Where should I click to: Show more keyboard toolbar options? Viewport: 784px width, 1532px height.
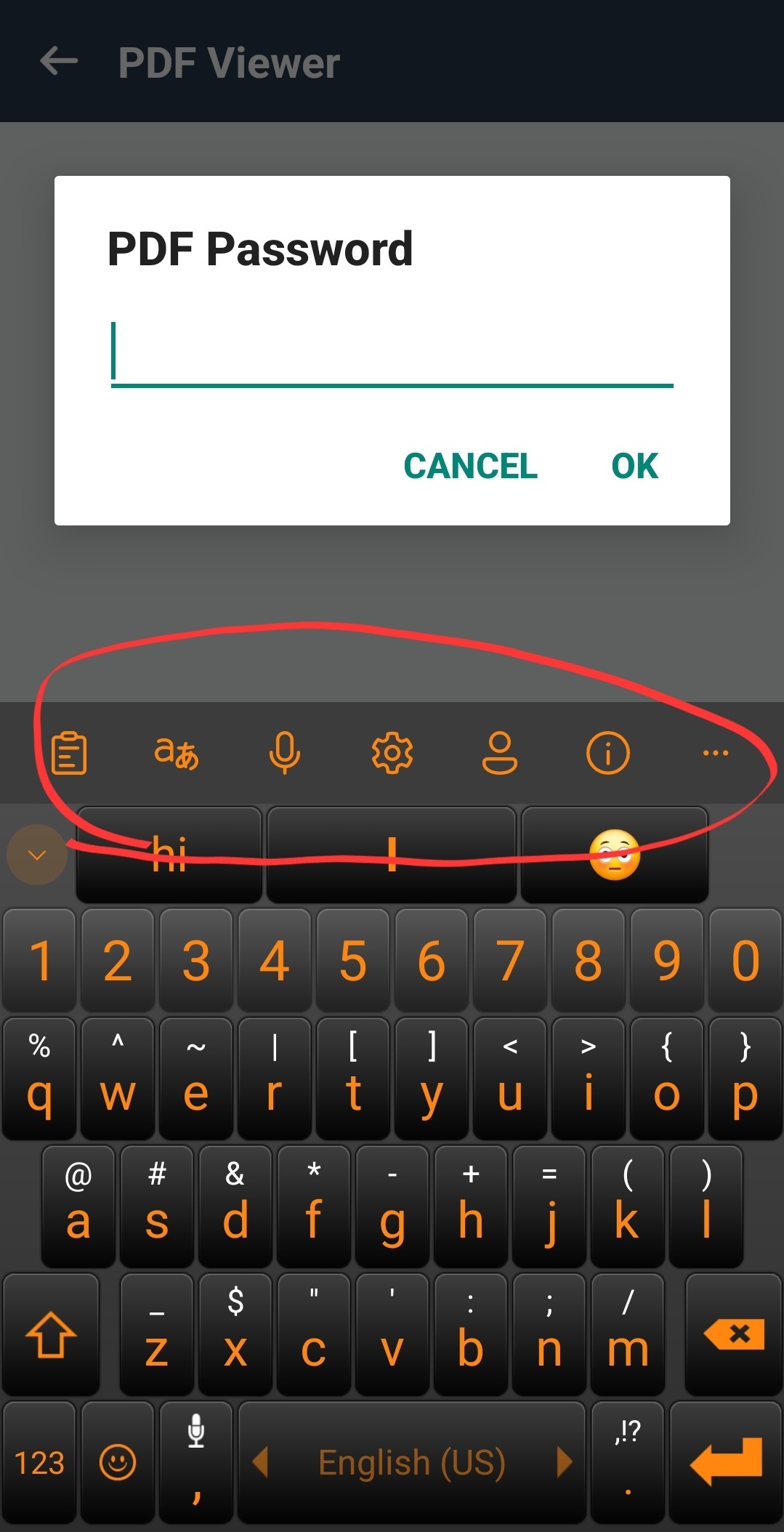[715, 753]
